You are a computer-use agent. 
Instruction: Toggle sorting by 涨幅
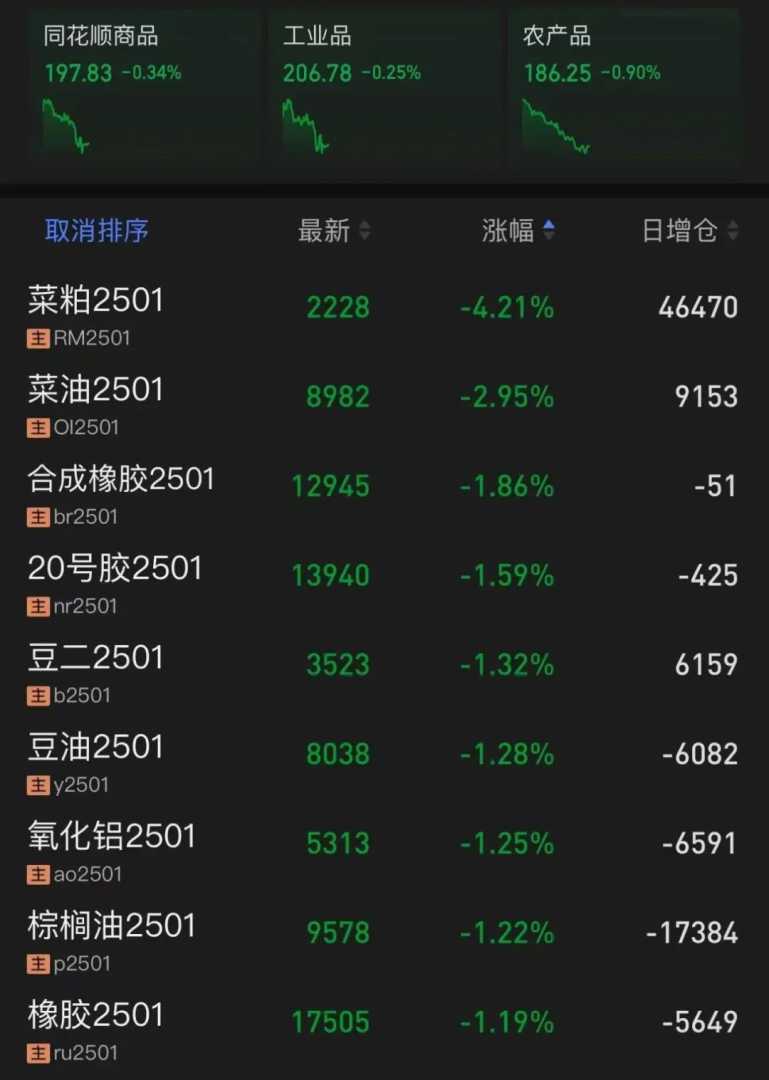pyautogui.click(x=518, y=231)
